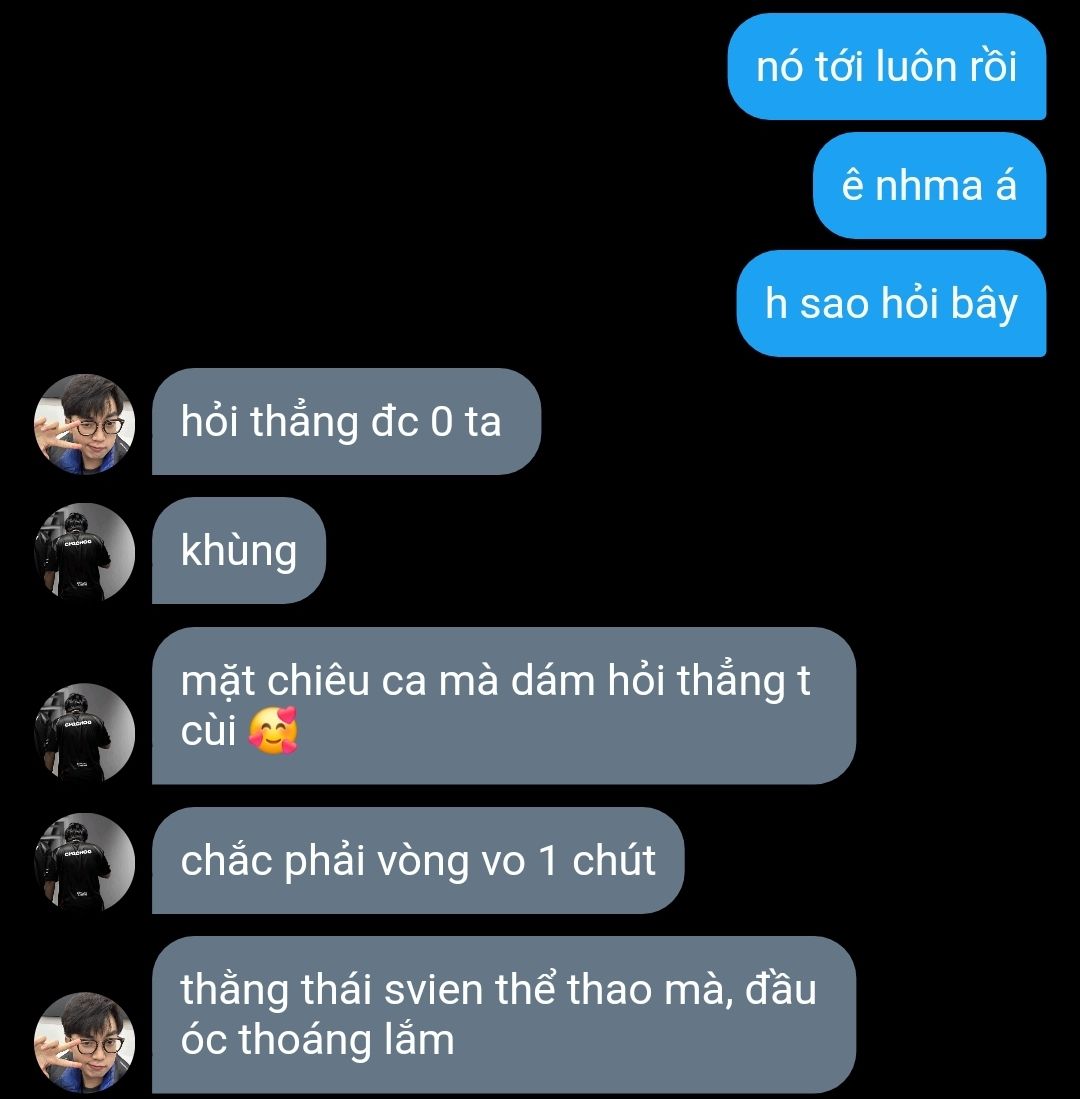View sender avatar by "chắc phải vòng vo"
Image resolution: width=1080 pixels, height=1099 pixels.
pos(85,862)
